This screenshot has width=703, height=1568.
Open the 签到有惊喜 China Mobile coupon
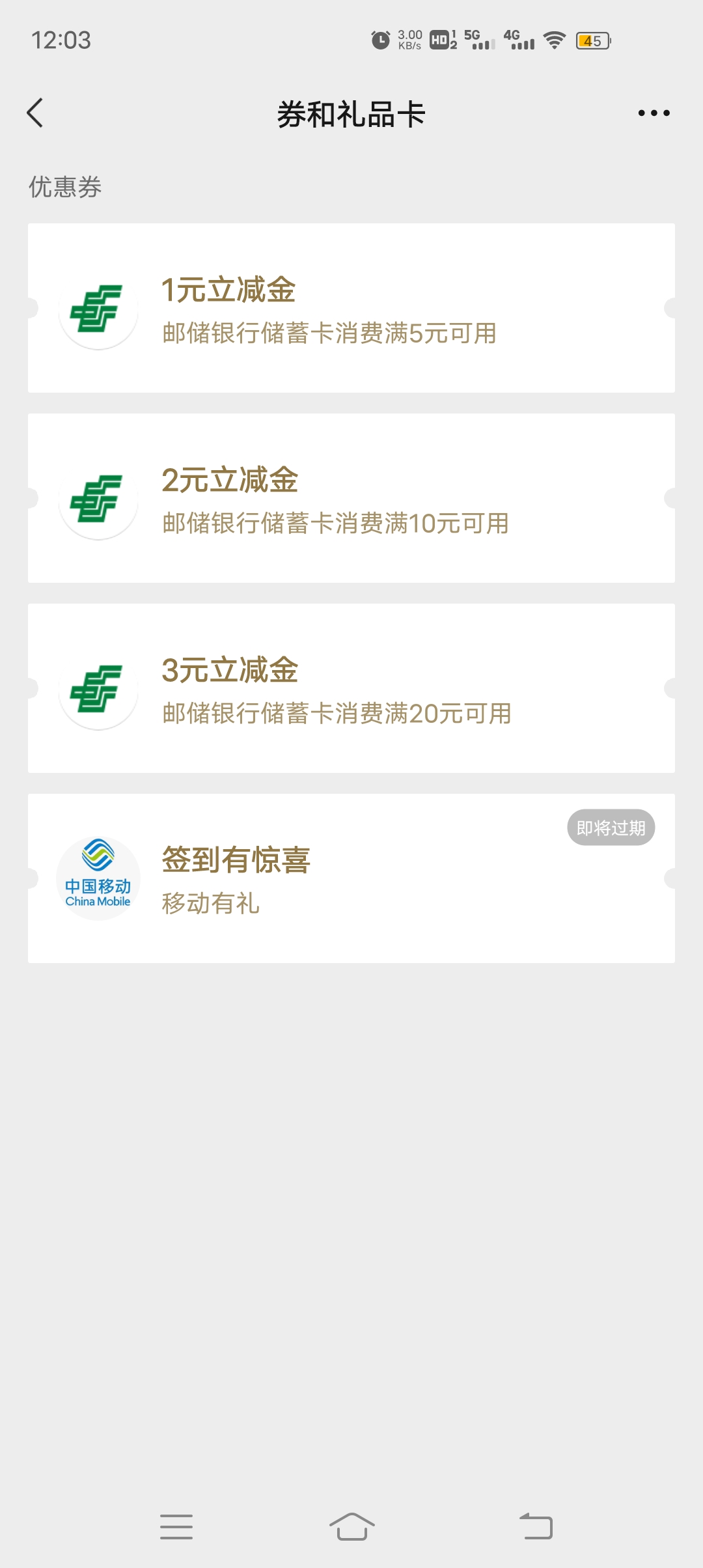point(351,878)
